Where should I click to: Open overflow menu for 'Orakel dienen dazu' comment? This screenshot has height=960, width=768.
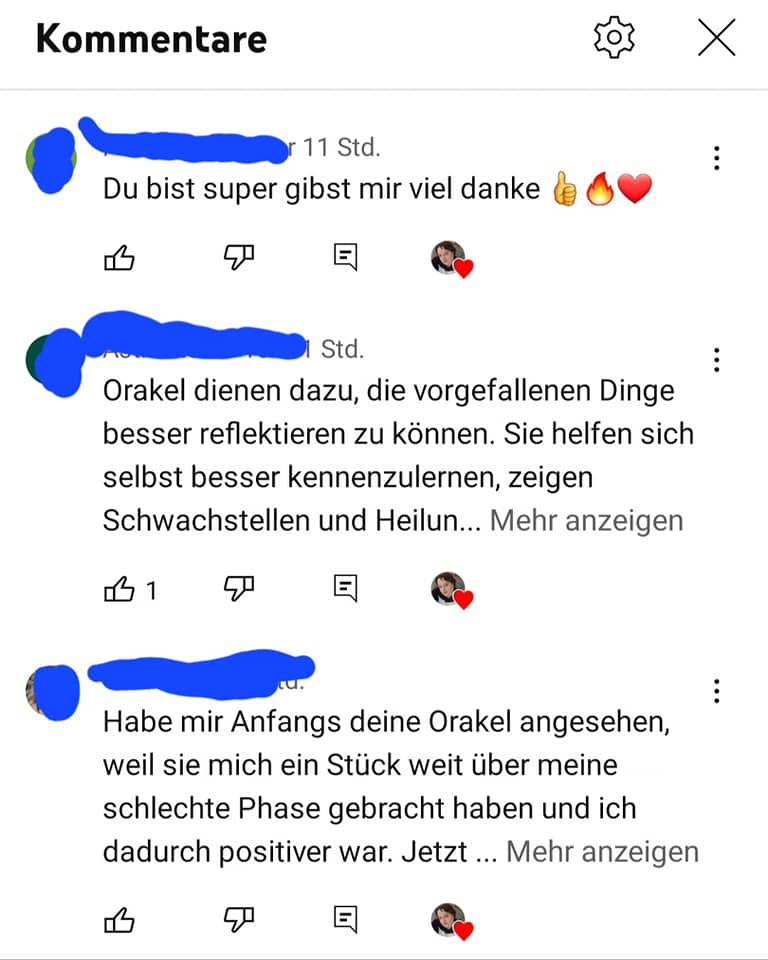tap(716, 360)
